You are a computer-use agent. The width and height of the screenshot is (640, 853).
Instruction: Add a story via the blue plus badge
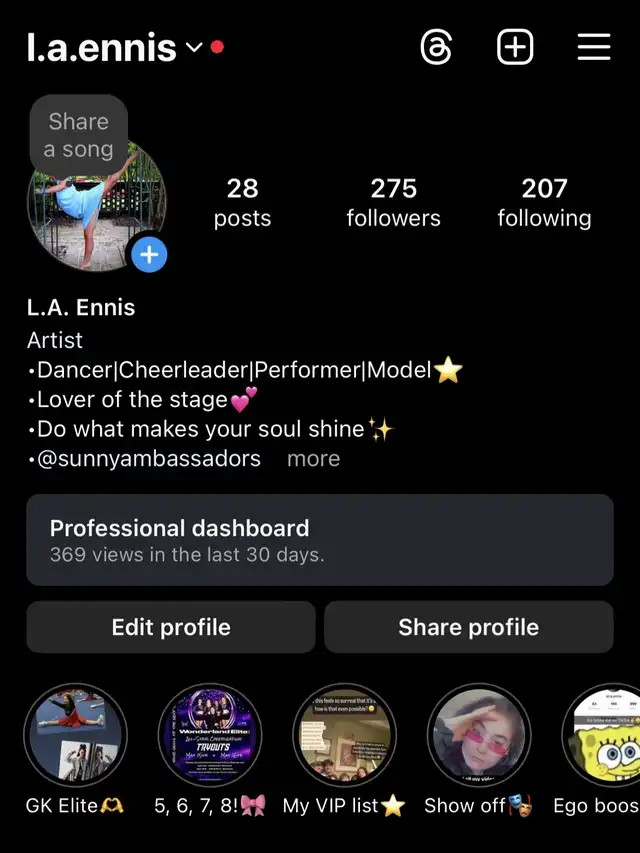(149, 255)
